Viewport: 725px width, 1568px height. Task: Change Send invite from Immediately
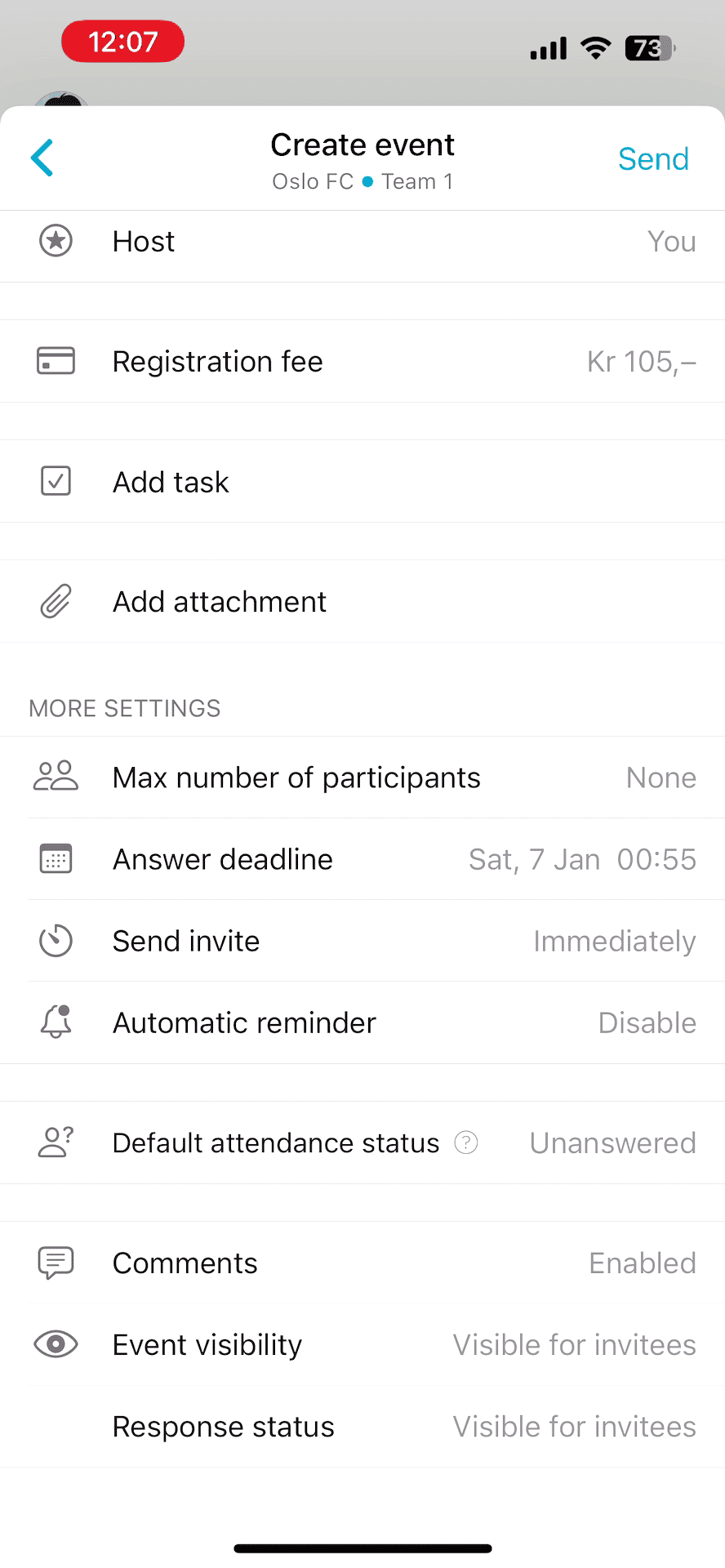point(362,940)
